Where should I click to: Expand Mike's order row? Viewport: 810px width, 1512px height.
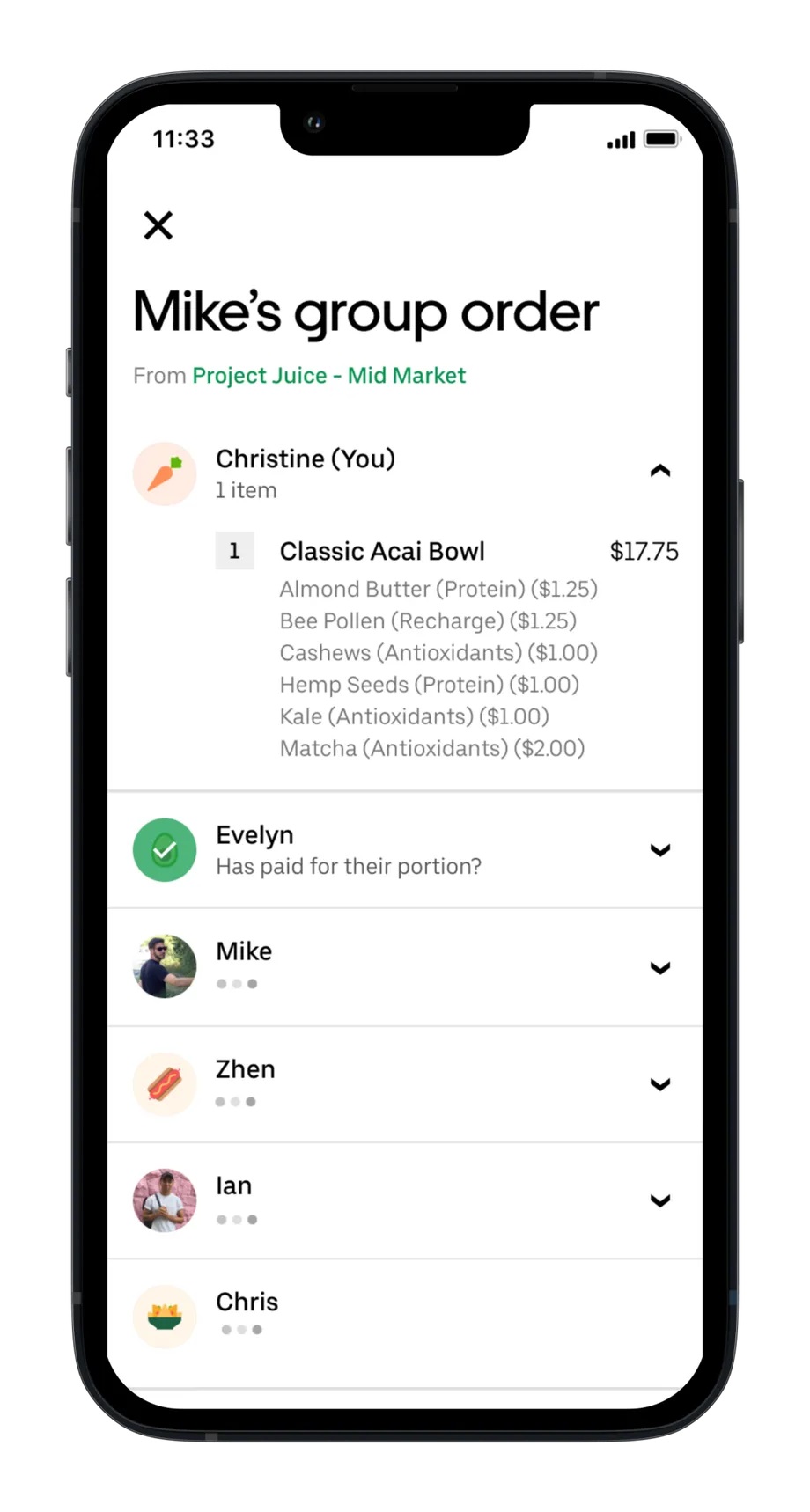point(659,968)
